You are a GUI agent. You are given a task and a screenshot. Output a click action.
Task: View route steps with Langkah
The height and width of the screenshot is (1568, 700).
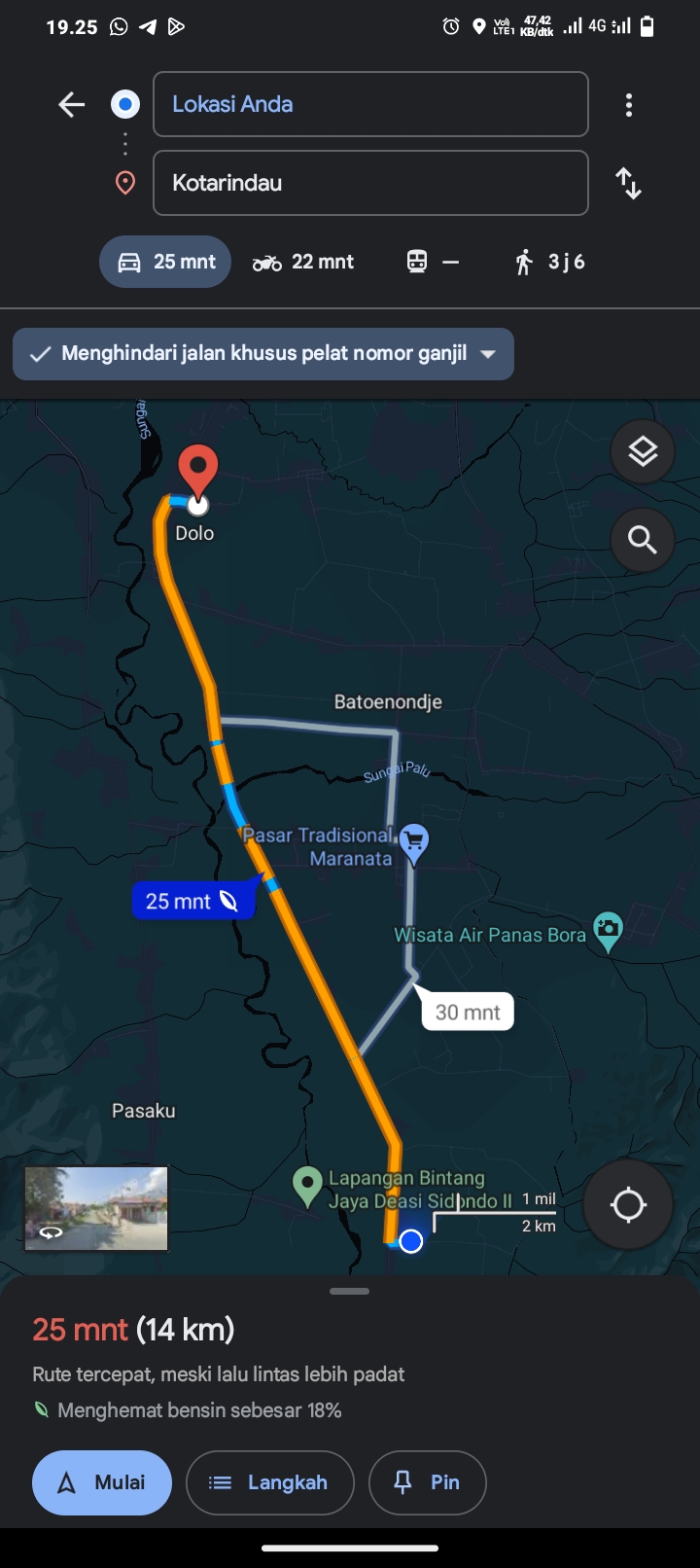pos(270,1482)
